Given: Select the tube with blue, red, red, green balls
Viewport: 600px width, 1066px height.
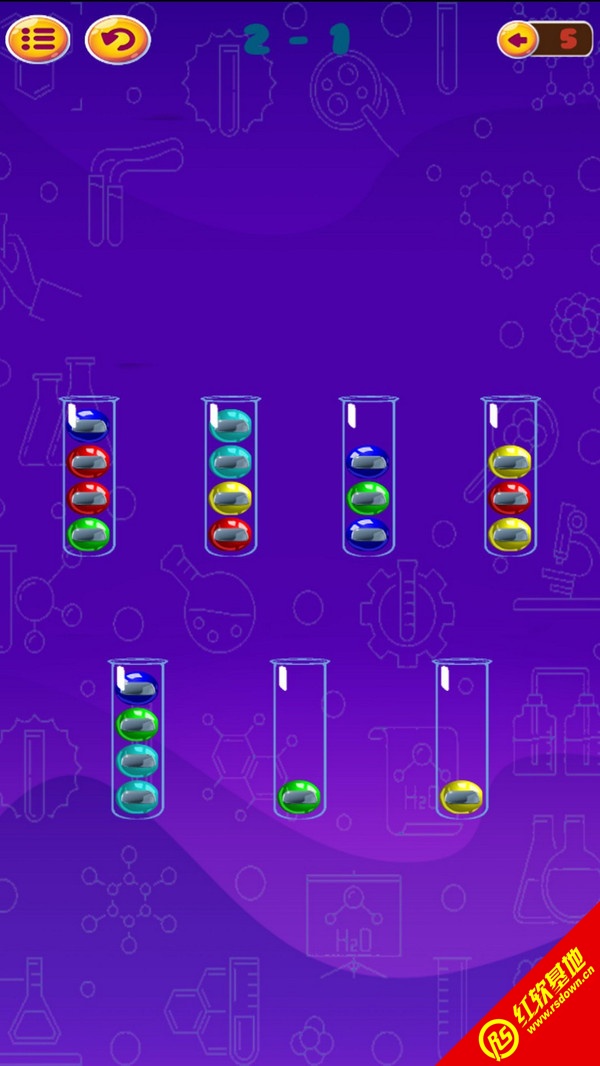Looking at the screenshot, I should pos(89,477).
